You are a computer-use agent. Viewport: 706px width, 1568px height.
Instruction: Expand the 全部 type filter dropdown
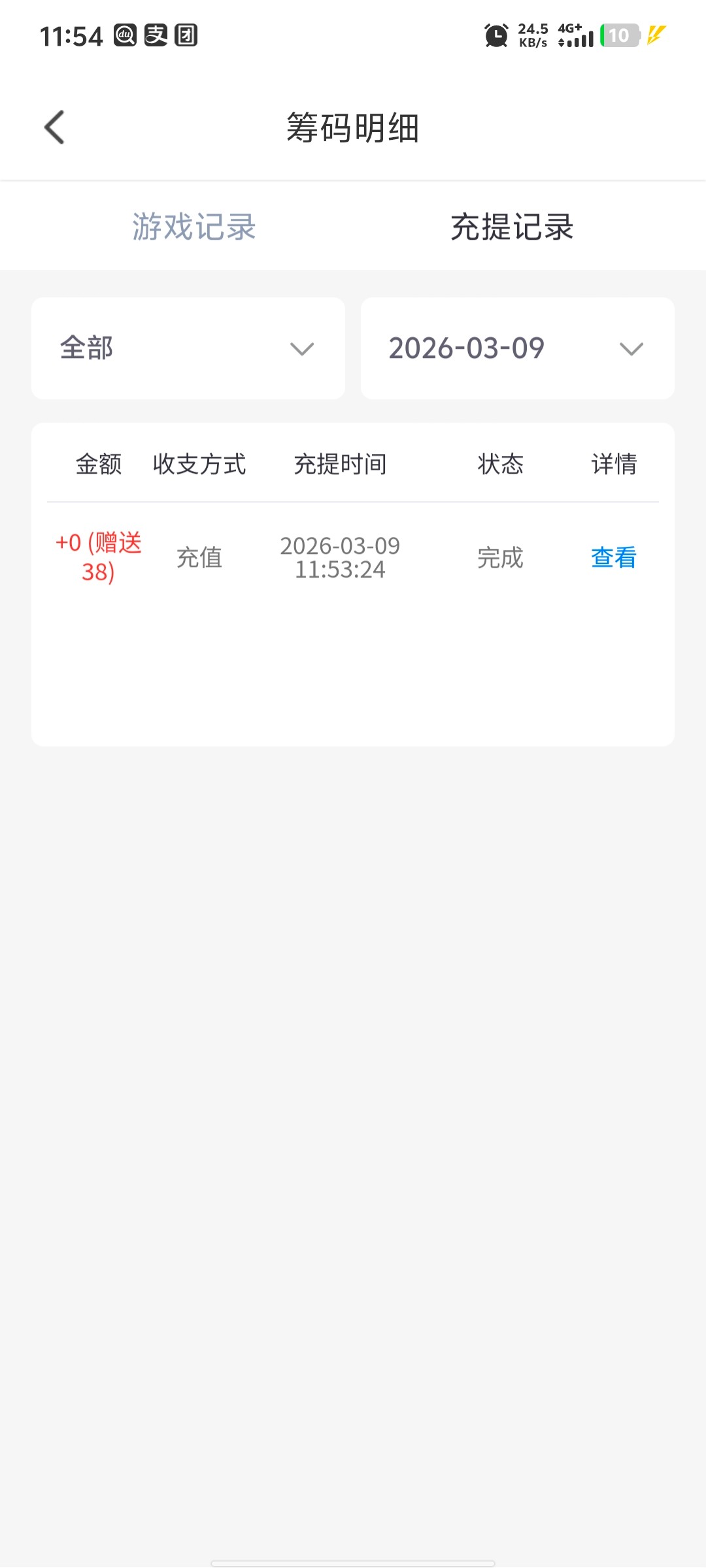point(188,348)
